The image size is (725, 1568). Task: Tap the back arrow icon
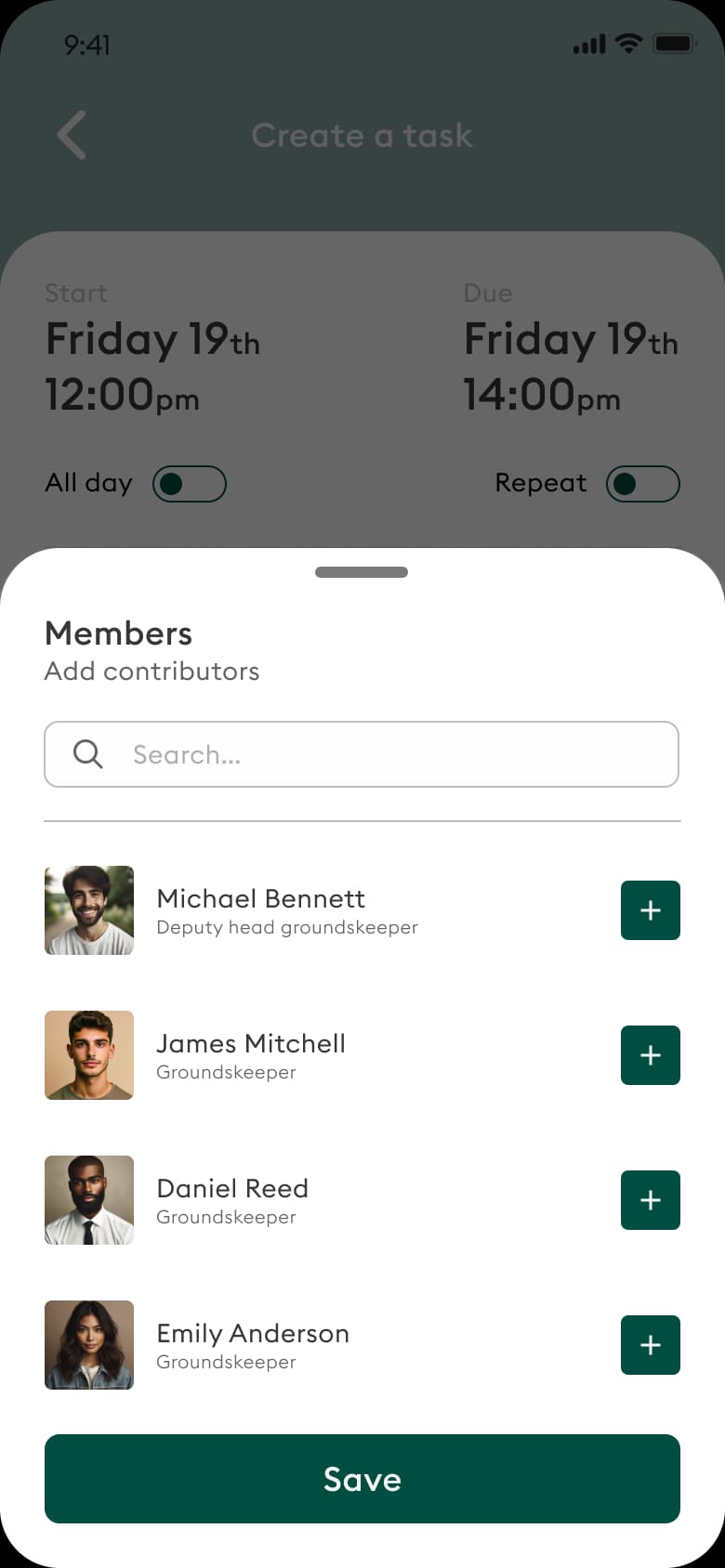(72, 135)
